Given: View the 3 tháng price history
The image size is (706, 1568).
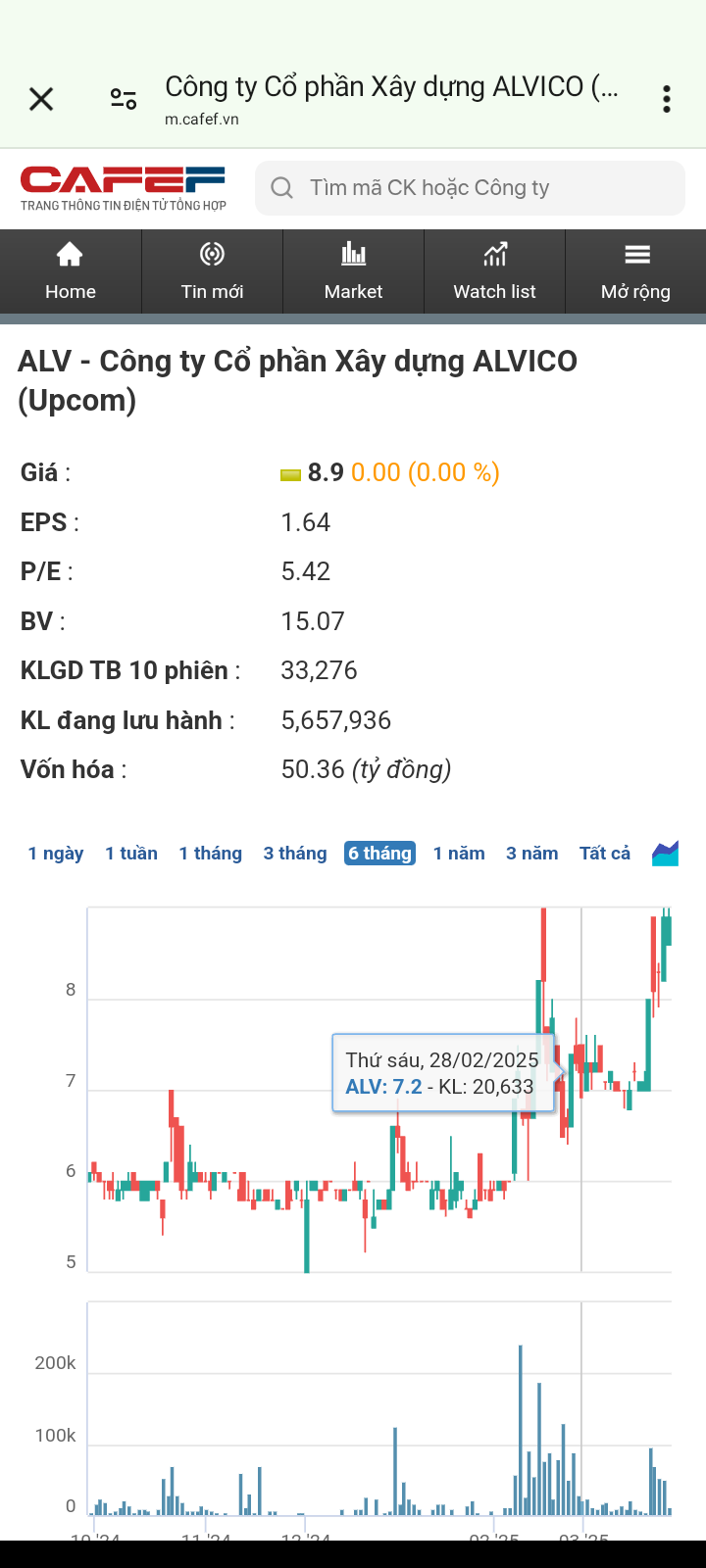Looking at the screenshot, I should 295,854.
